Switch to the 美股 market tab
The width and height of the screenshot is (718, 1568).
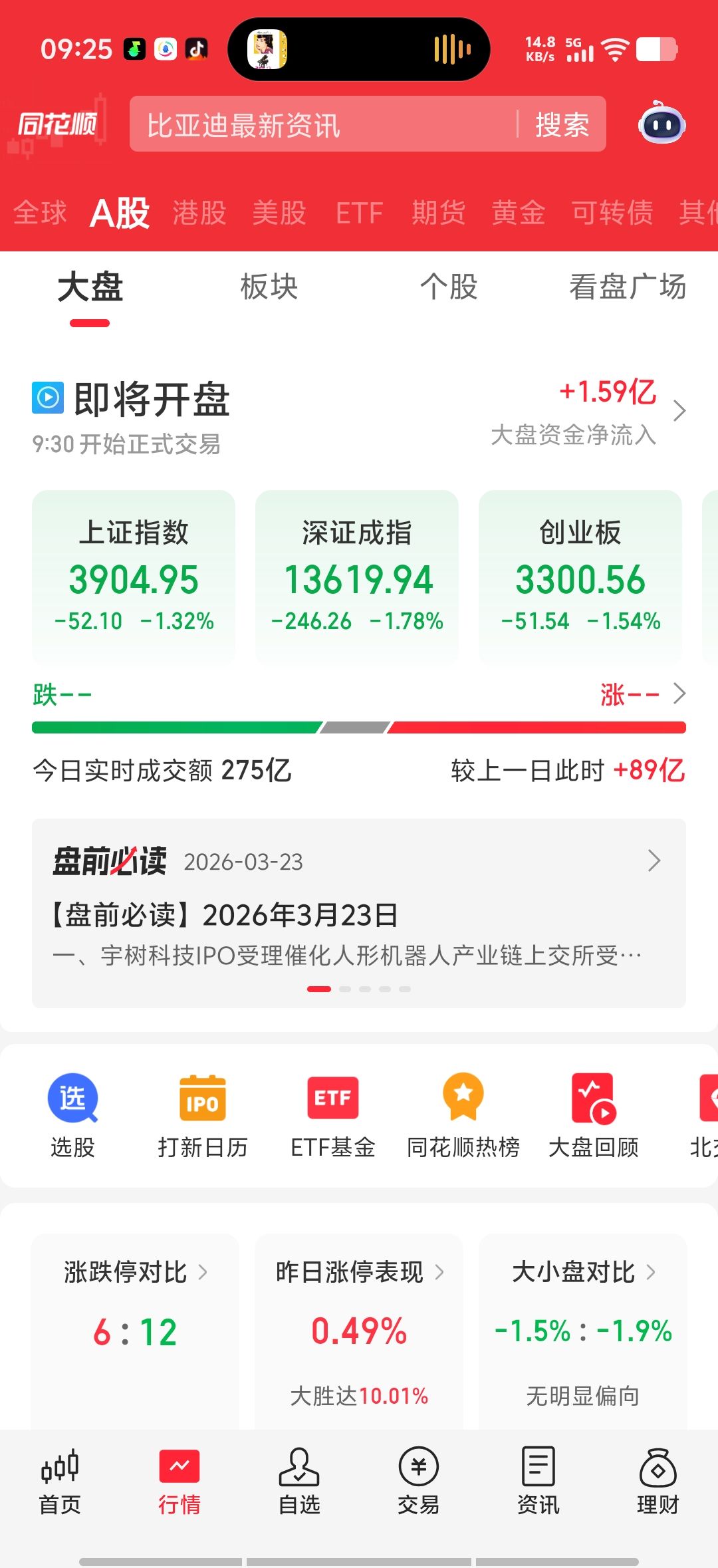point(279,213)
